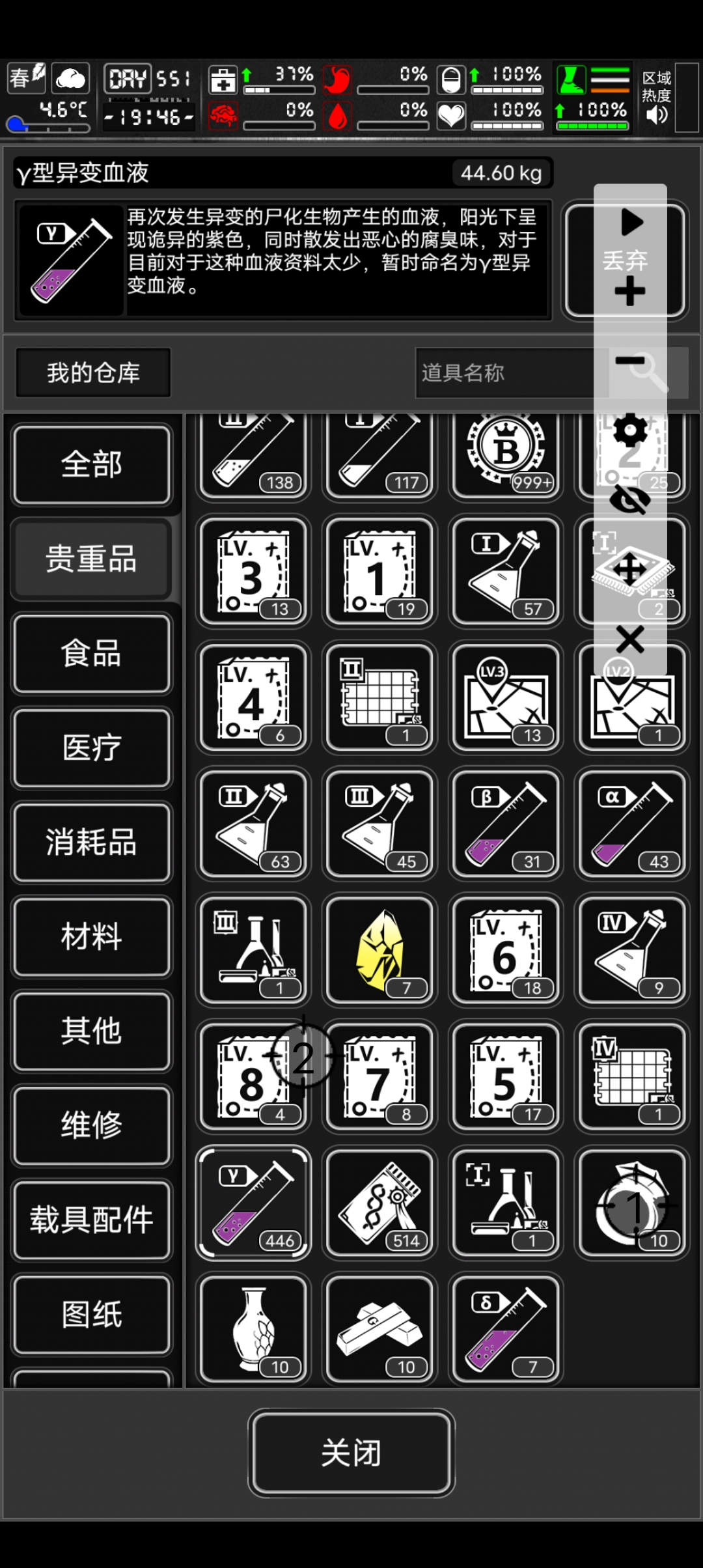Tap the overlay's play arrow icon
Viewport: 703px width, 1568px height.
631,222
